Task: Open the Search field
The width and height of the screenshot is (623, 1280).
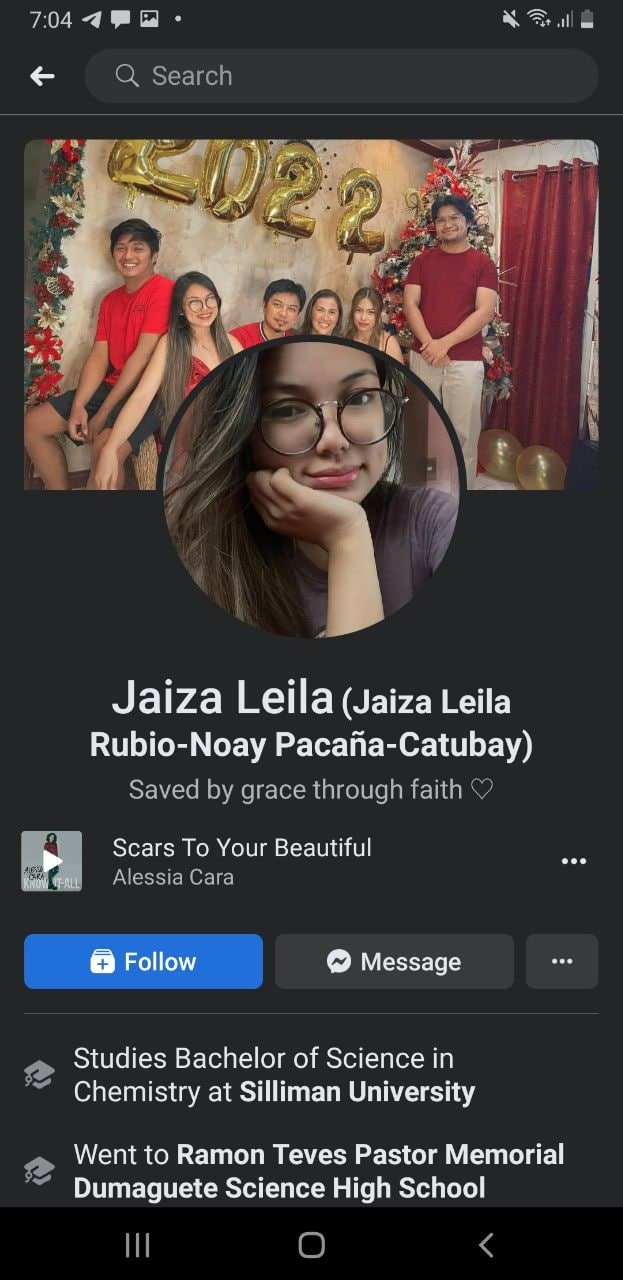Action: coord(340,76)
